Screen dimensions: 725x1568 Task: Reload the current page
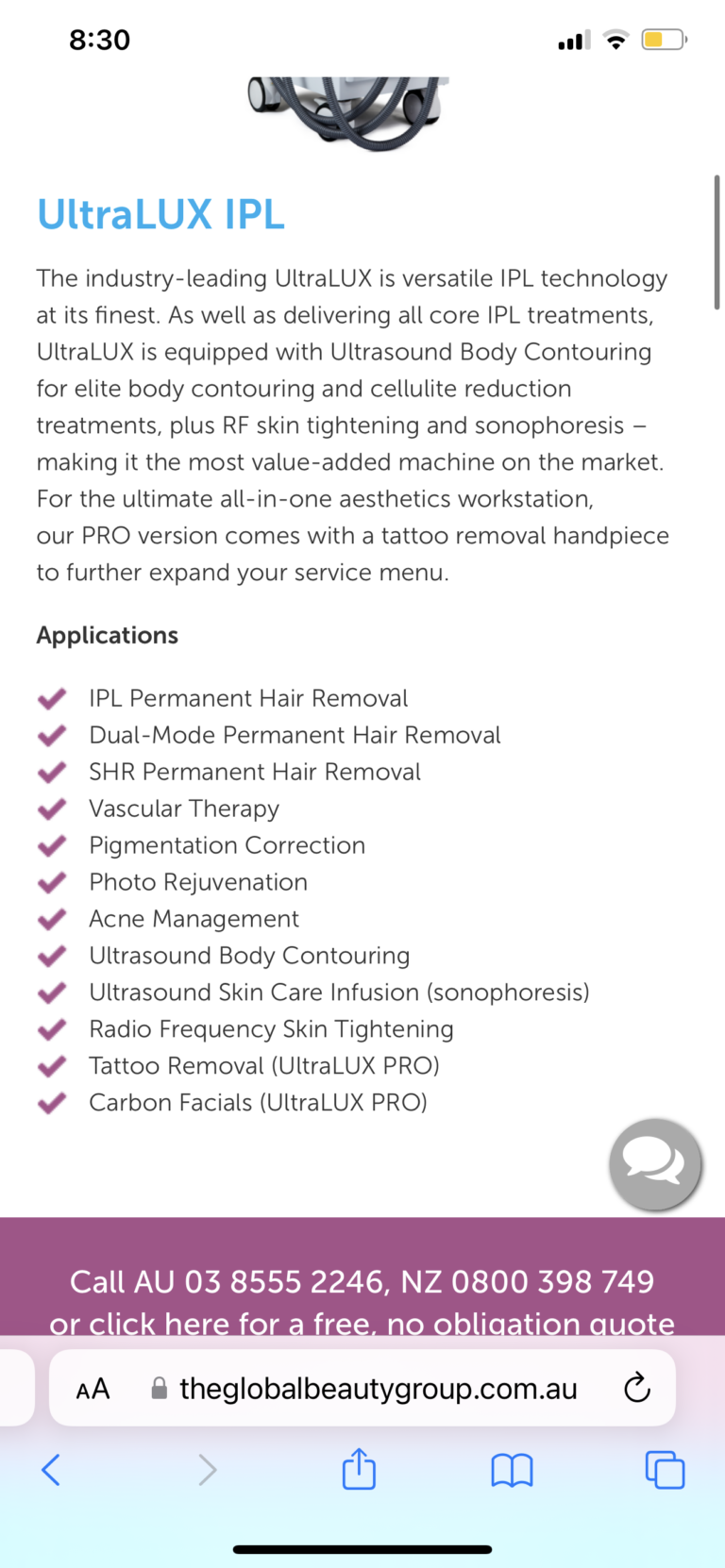(637, 1388)
